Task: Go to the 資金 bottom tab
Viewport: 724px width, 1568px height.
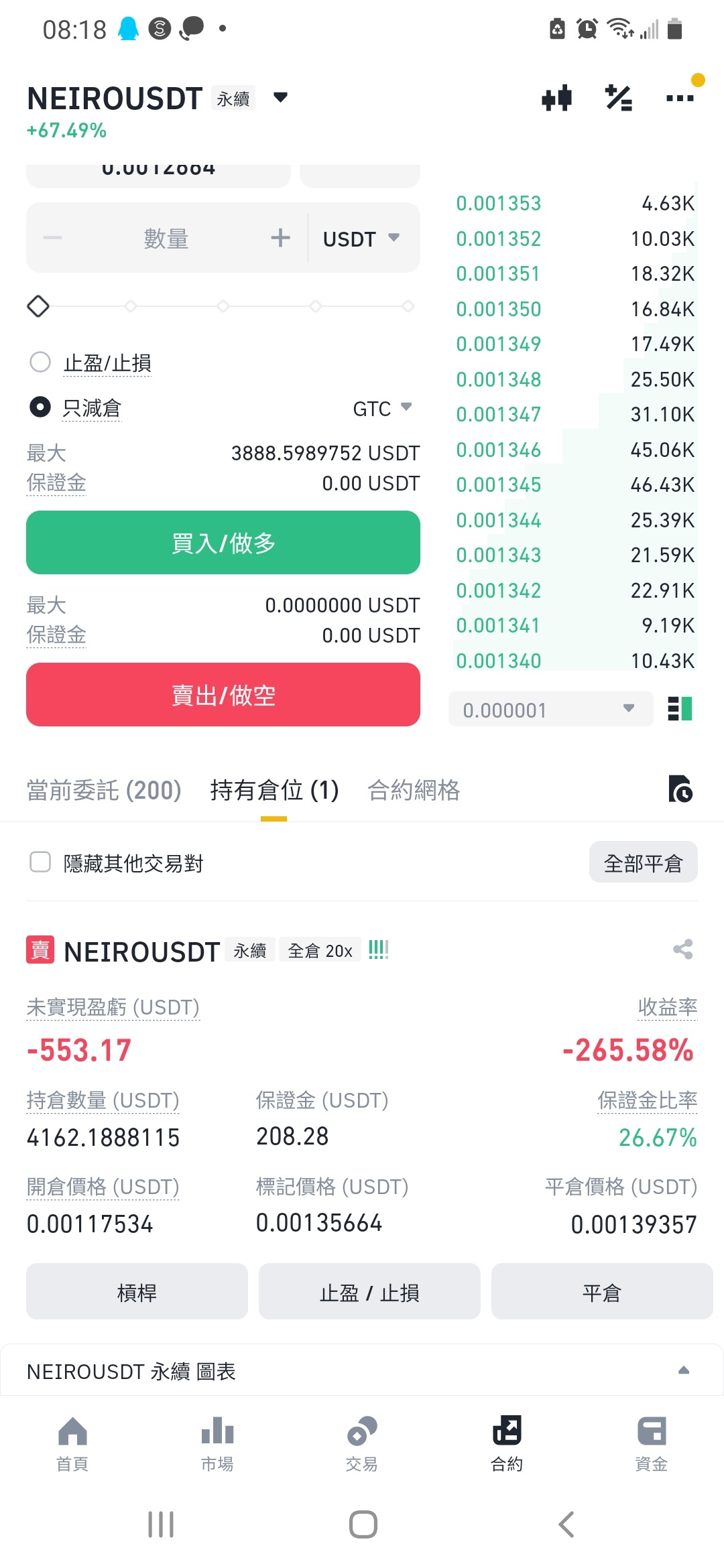Action: click(652, 1443)
